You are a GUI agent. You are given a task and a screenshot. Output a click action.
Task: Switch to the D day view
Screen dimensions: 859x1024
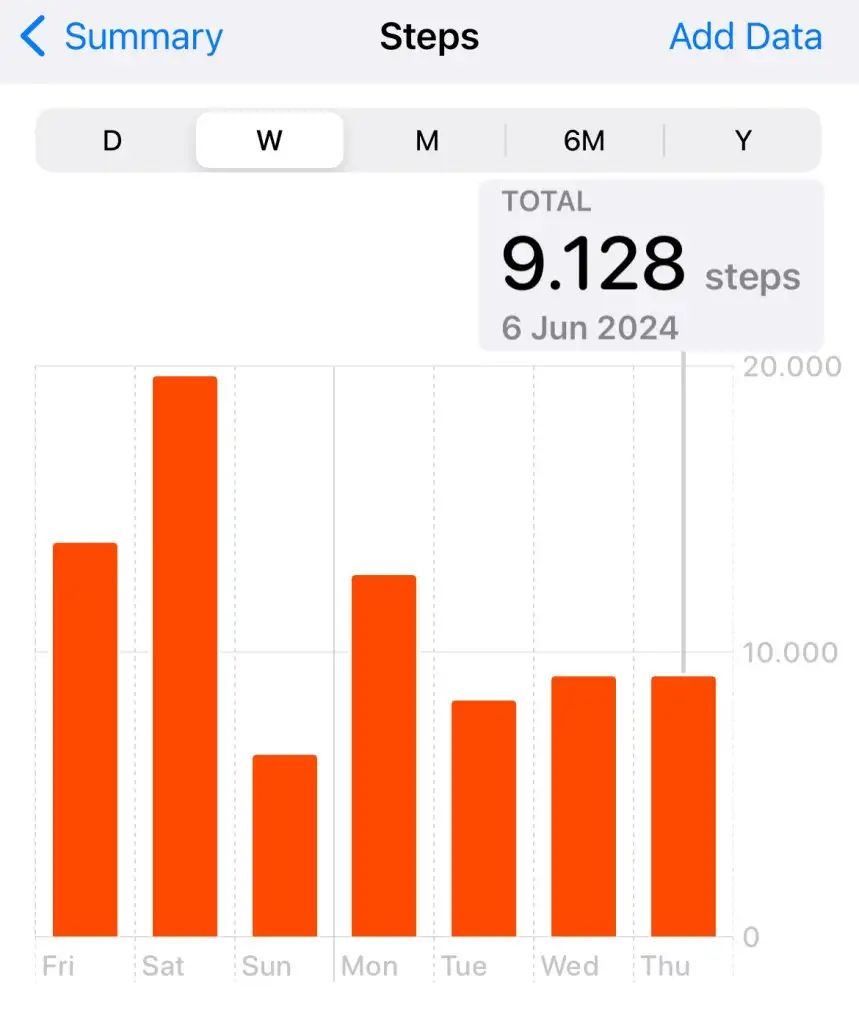(112, 141)
